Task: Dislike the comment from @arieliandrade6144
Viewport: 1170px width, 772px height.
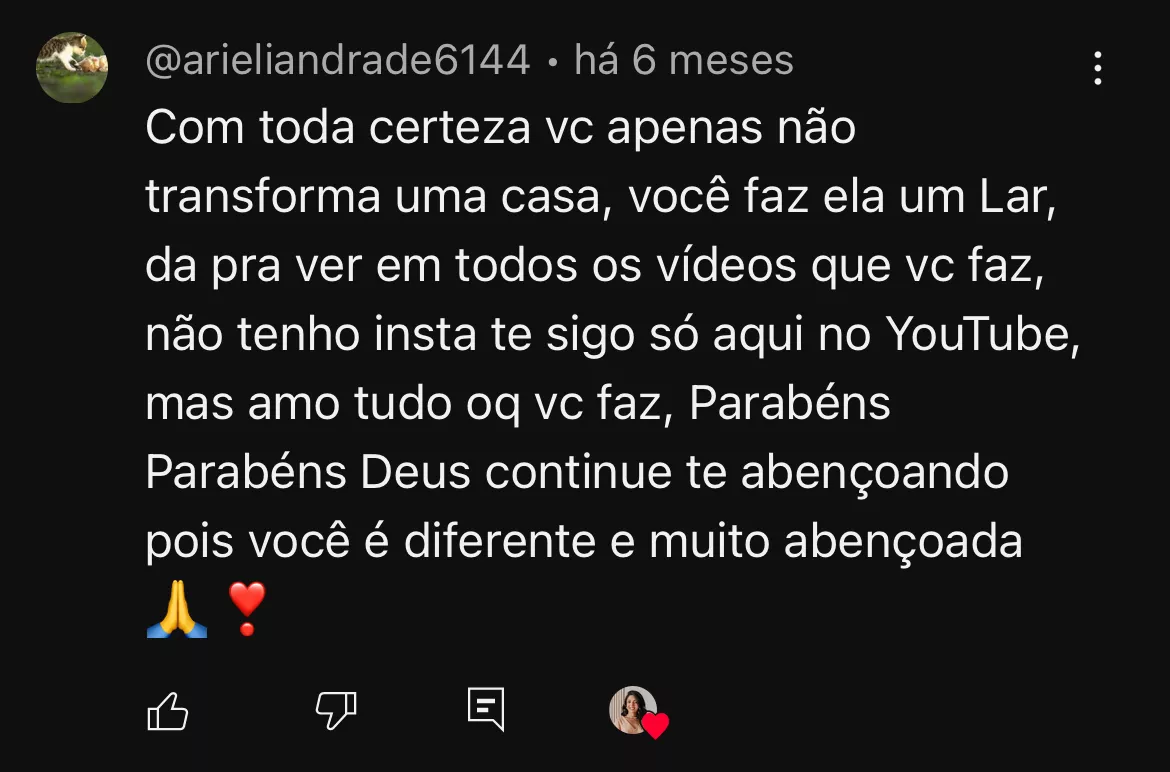Action: pyautogui.click(x=336, y=711)
